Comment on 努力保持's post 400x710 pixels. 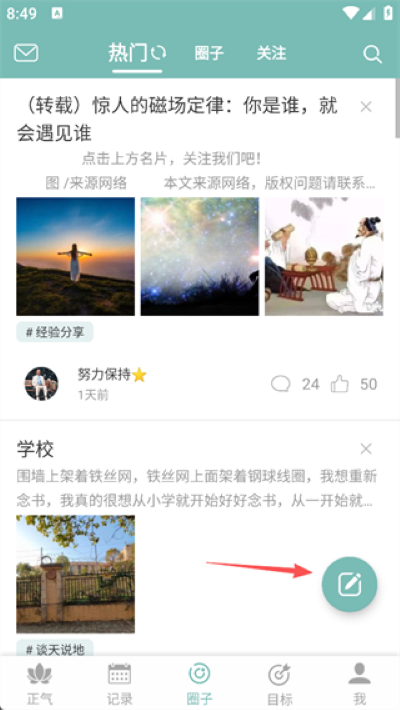281,384
